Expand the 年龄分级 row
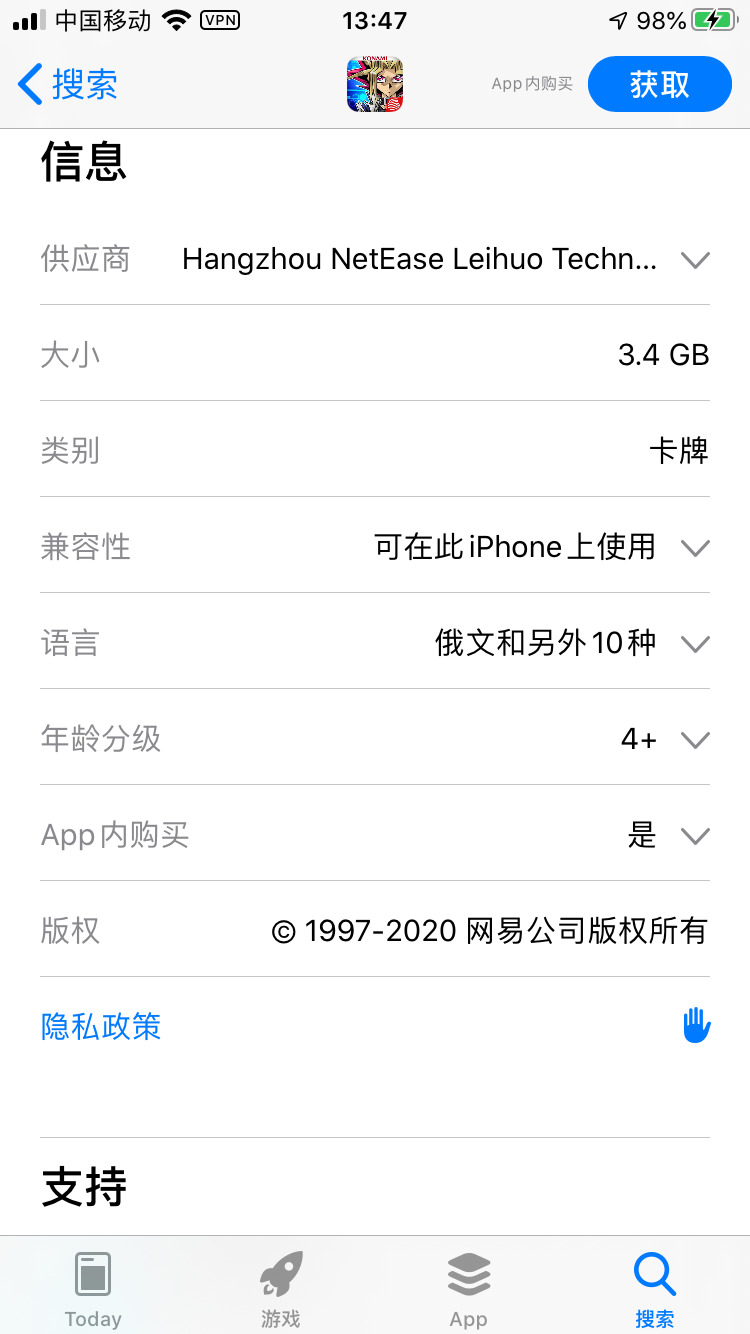Viewport: 750px width, 1334px height. click(694, 740)
